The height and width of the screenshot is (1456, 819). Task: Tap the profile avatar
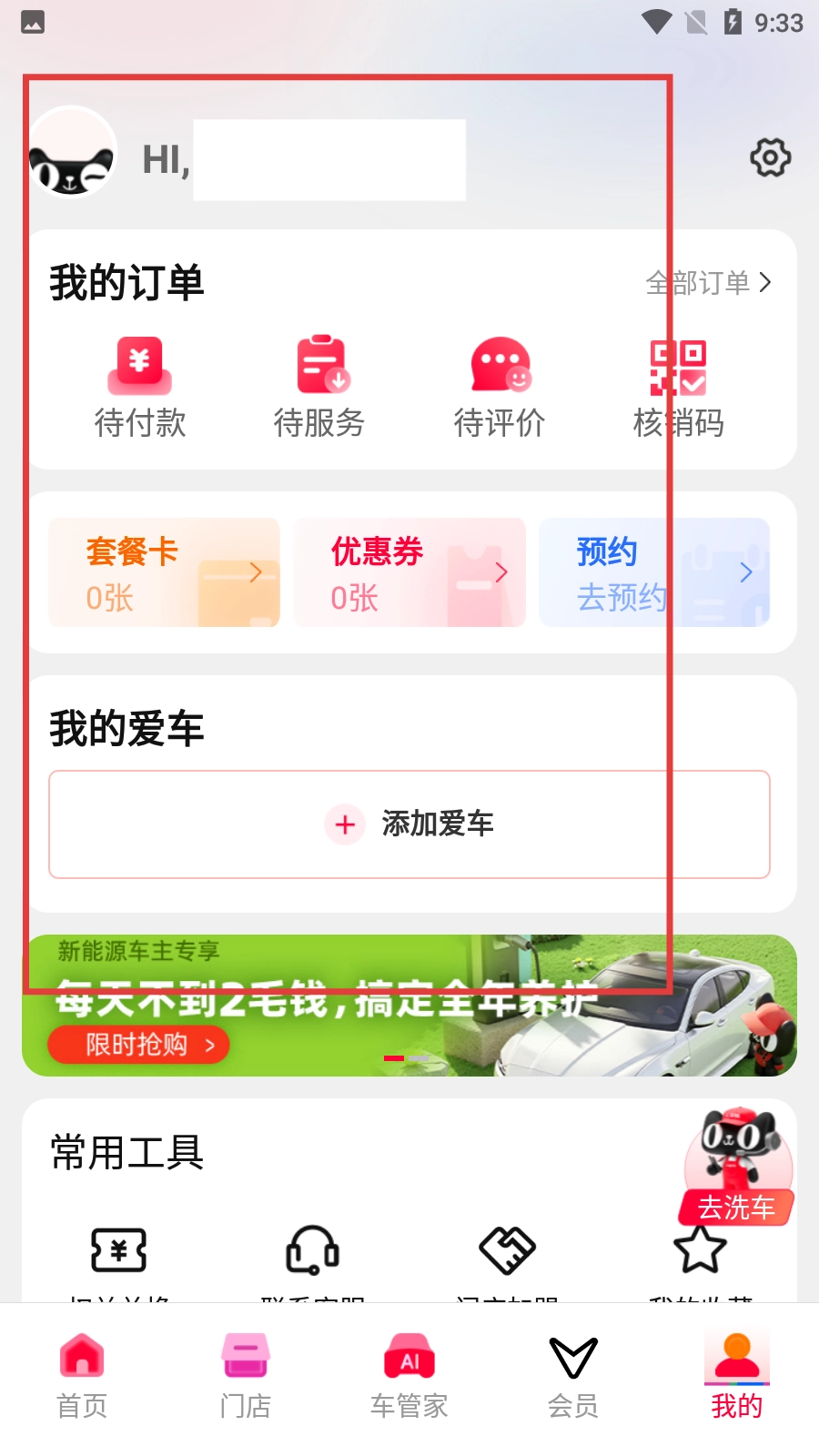point(73,151)
